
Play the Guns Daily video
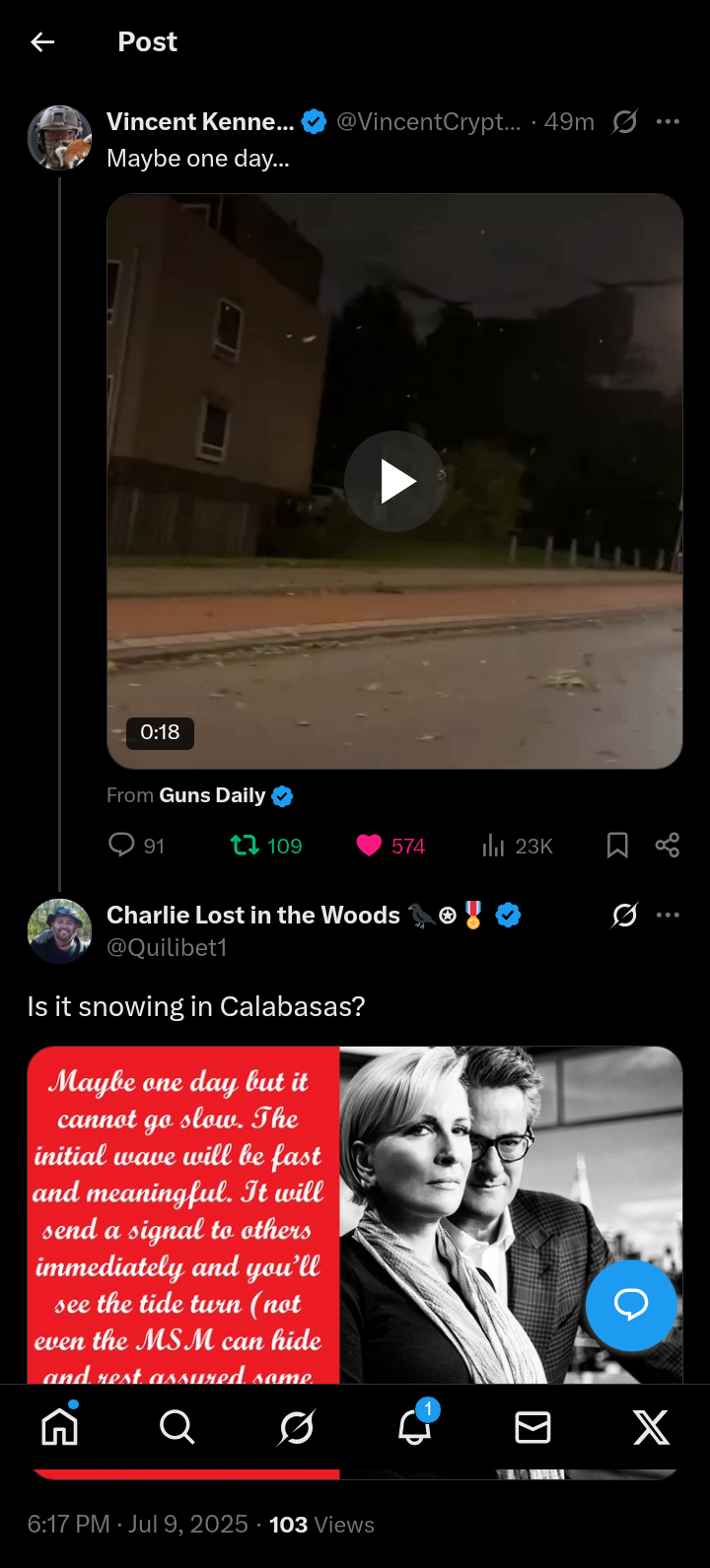point(394,481)
